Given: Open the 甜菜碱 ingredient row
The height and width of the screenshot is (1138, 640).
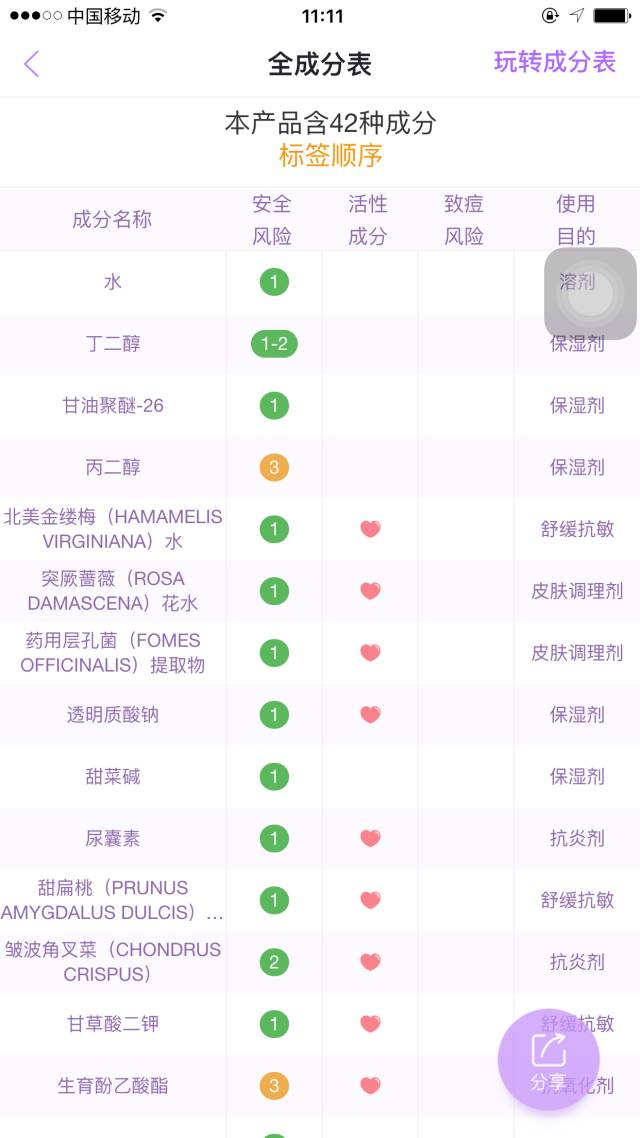Looking at the screenshot, I should tap(113, 777).
